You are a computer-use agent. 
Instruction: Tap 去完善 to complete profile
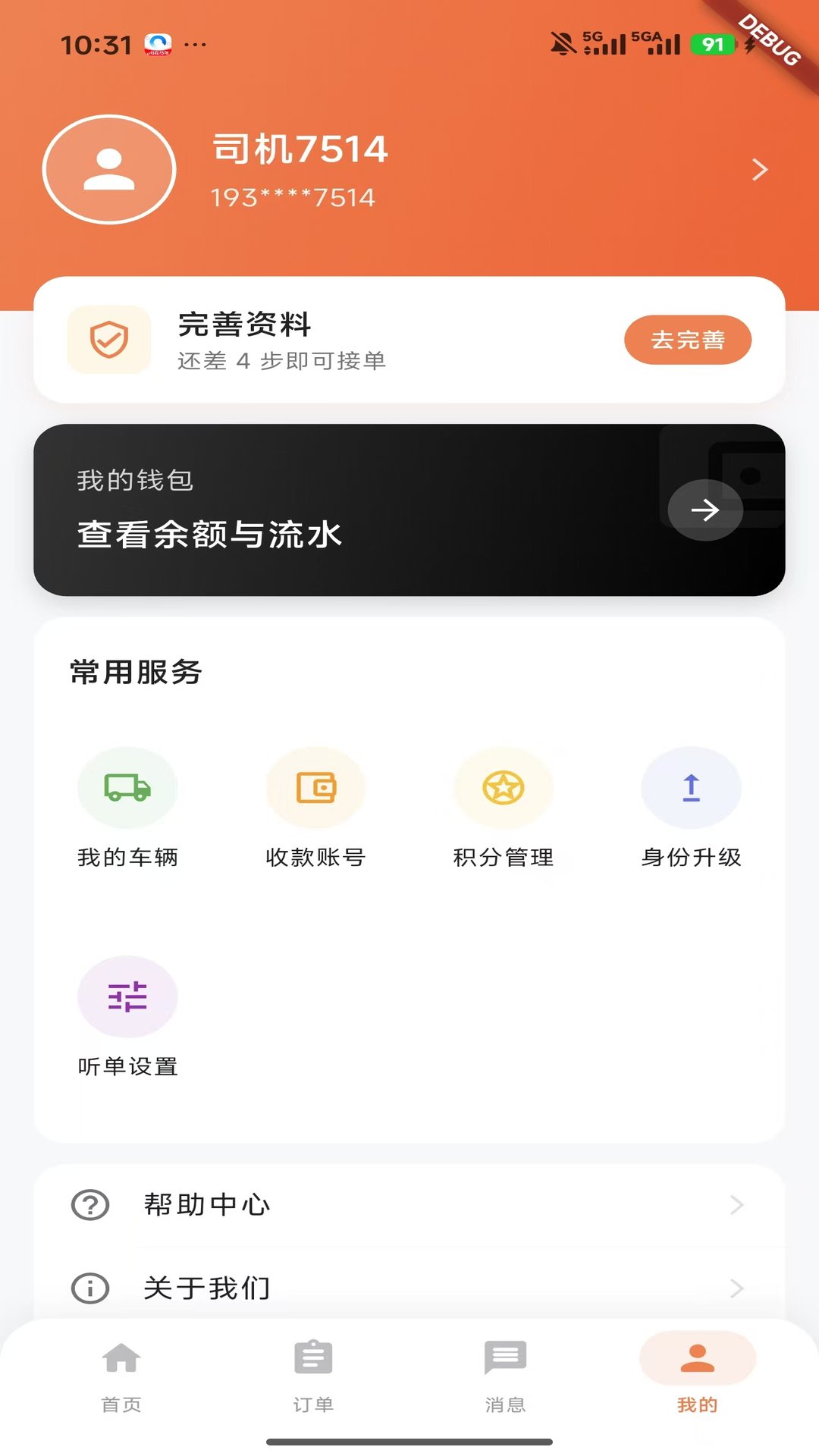(686, 340)
